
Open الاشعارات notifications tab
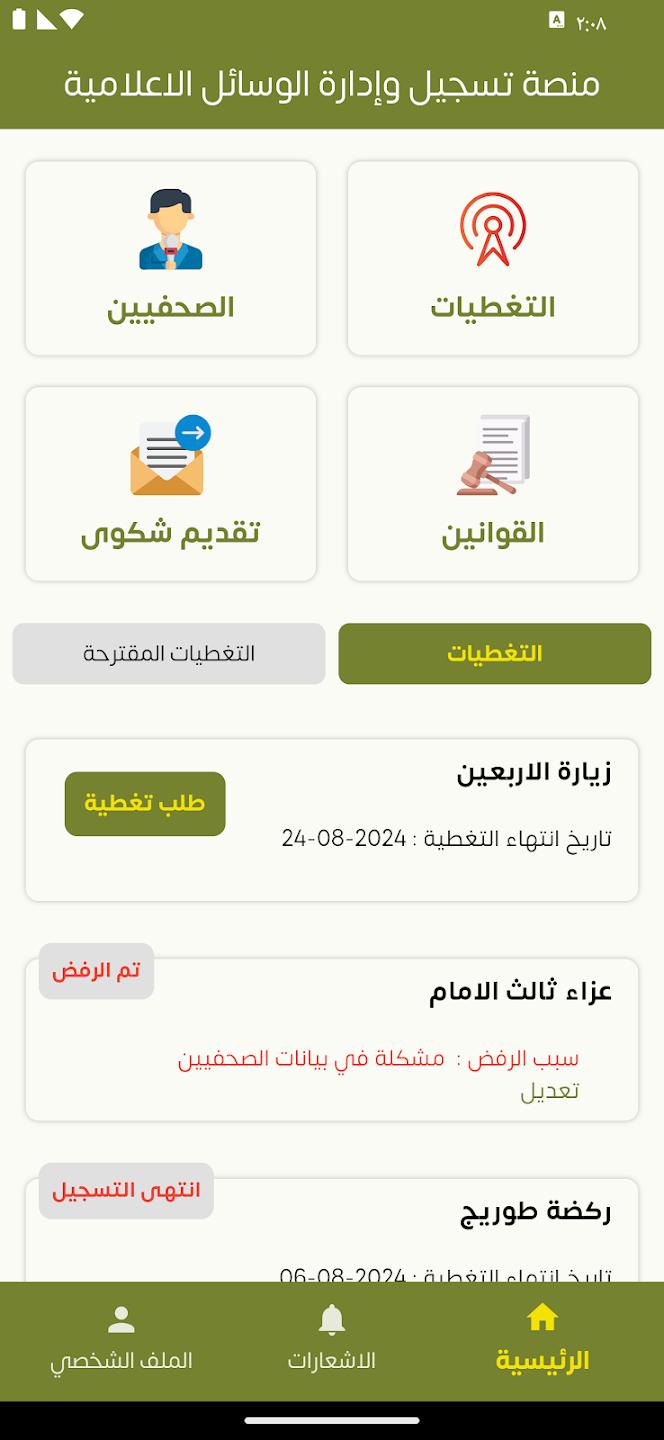332,1340
